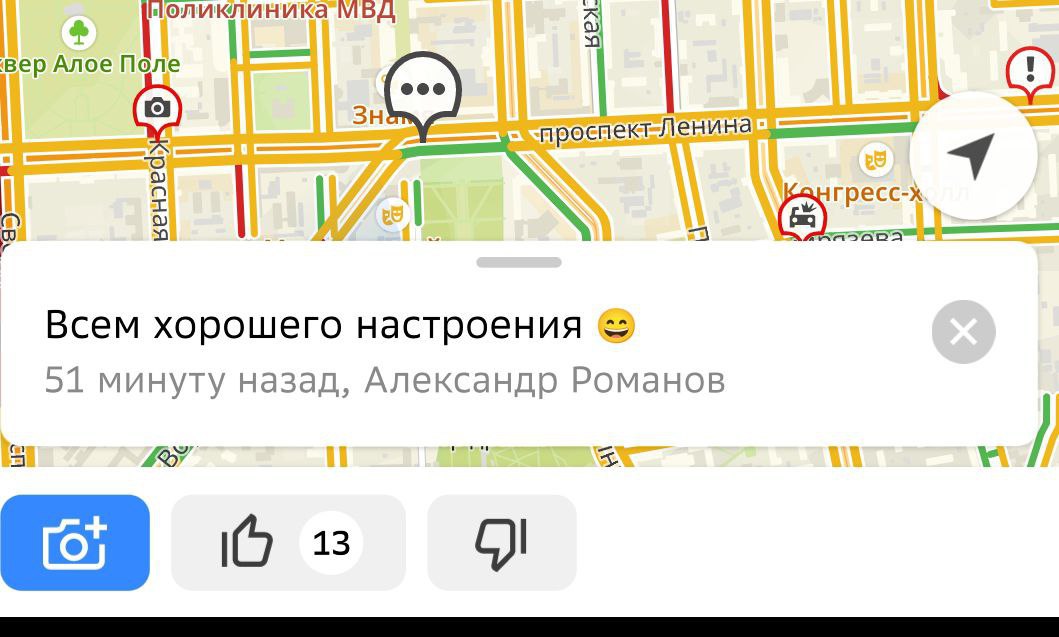Center map on my location arrow
Image resolution: width=1059 pixels, height=637 pixels.
[x=972, y=156]
